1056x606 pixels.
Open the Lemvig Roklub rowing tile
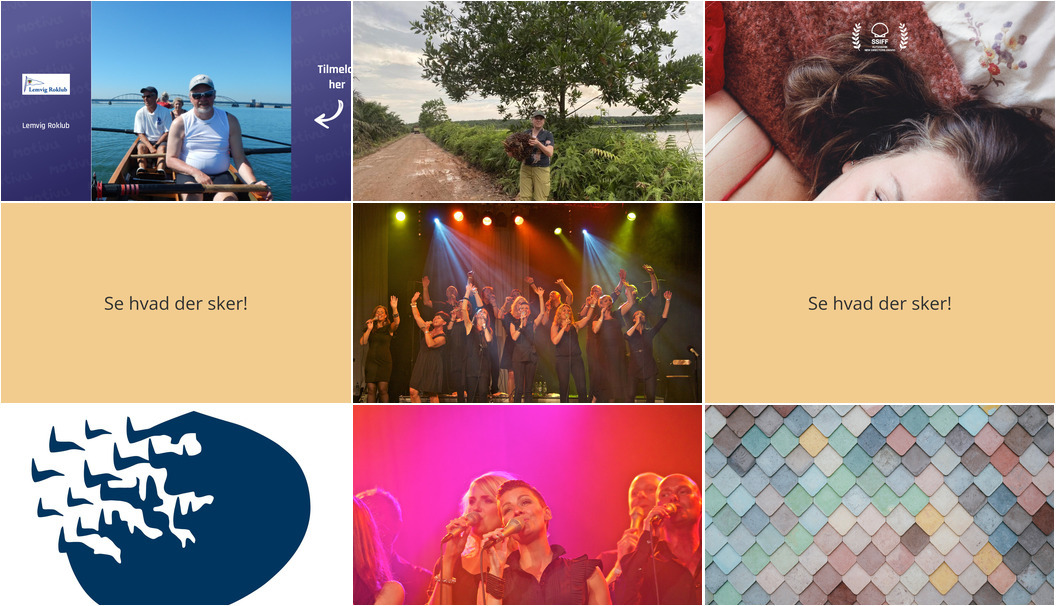[x=176, y=101]
